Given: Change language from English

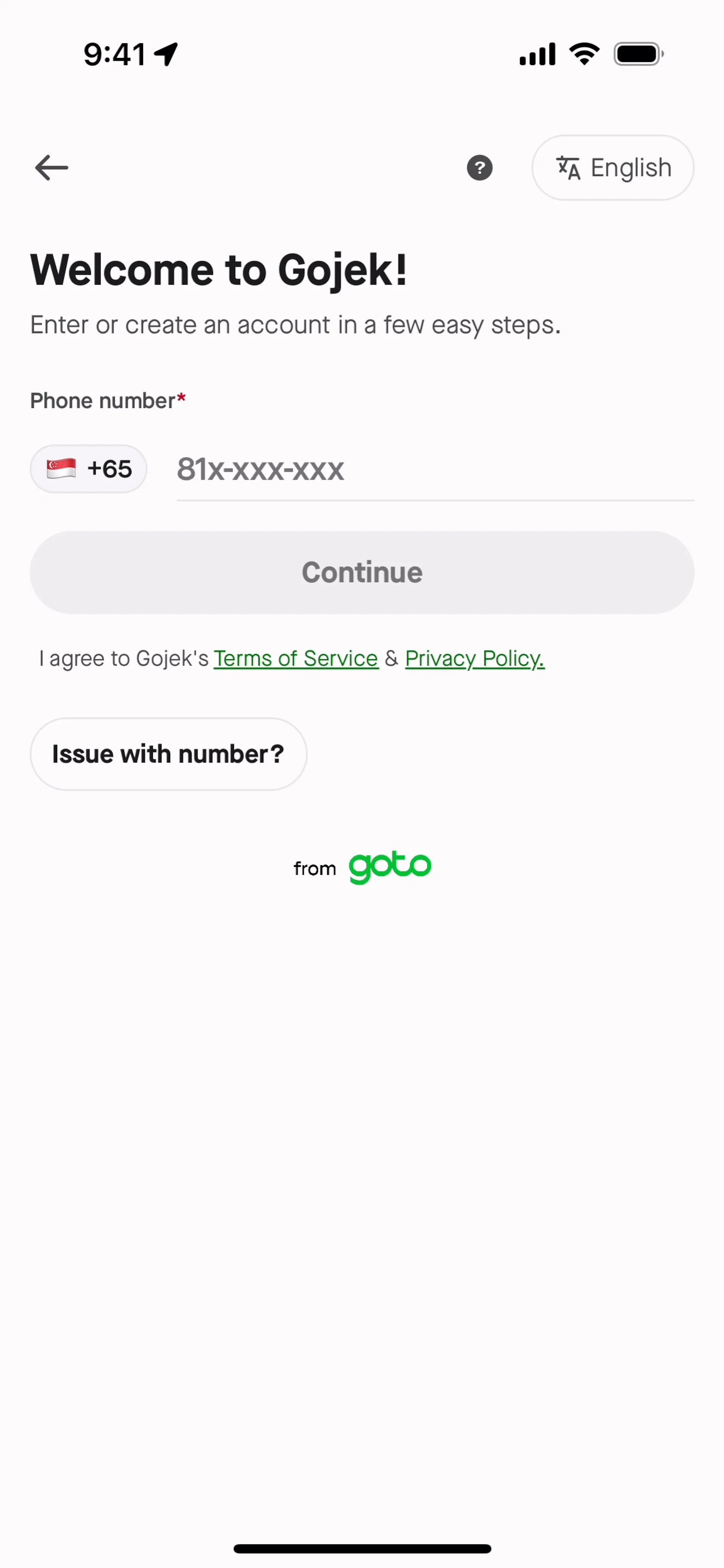Looking at the screenshot, I should (612, 167).
